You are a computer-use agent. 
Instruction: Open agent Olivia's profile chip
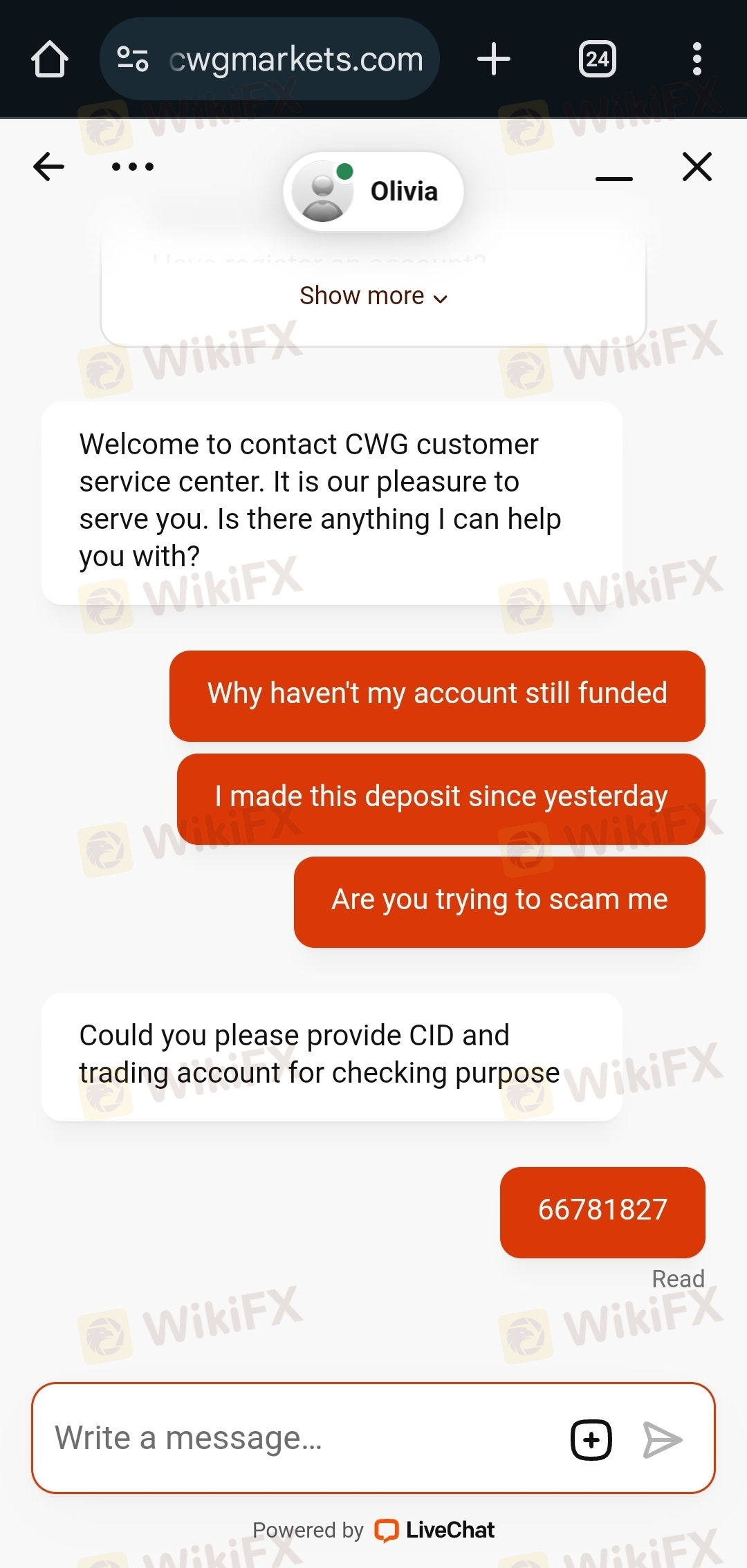coord(373,192)
